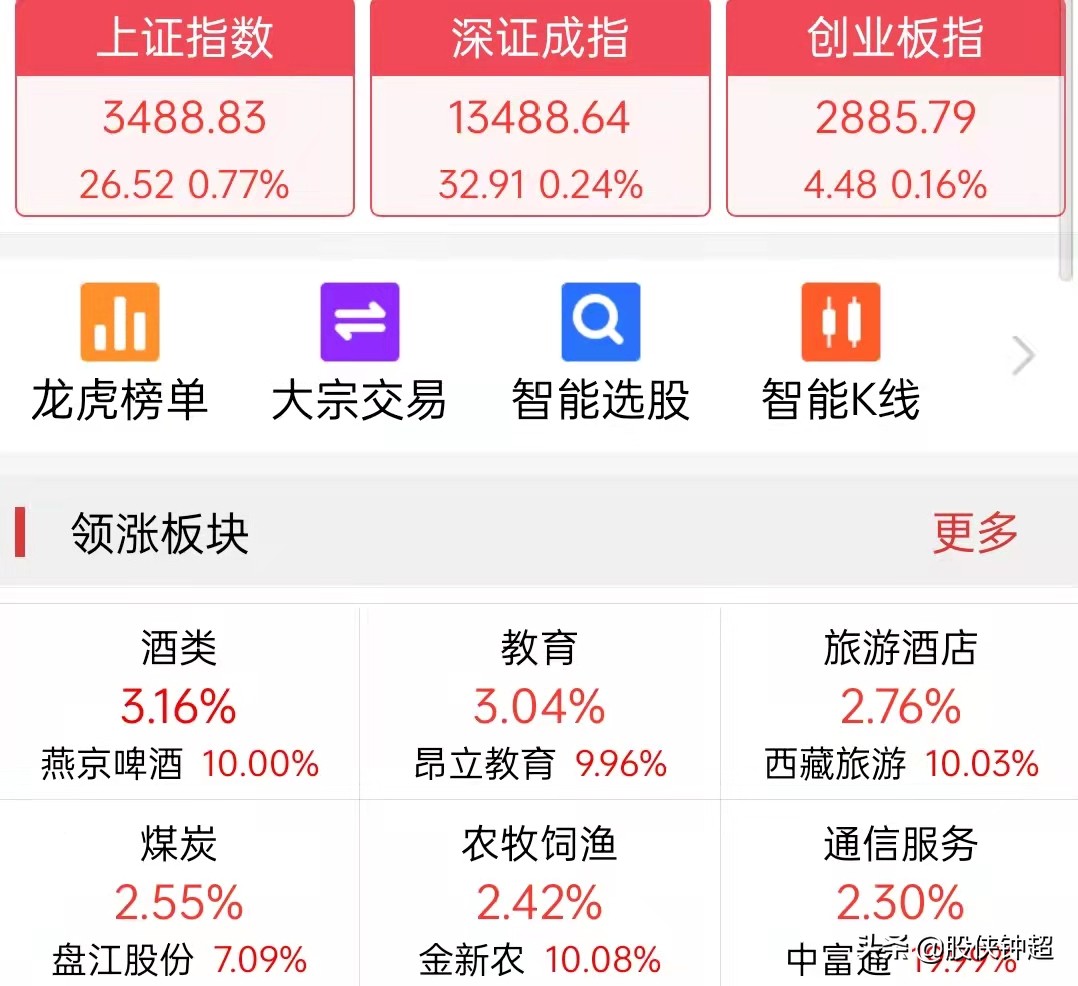This screenshot has height=986, width=1078.
Task: Open 龙虎榜单 shortcut
Action: click(120, 352)
